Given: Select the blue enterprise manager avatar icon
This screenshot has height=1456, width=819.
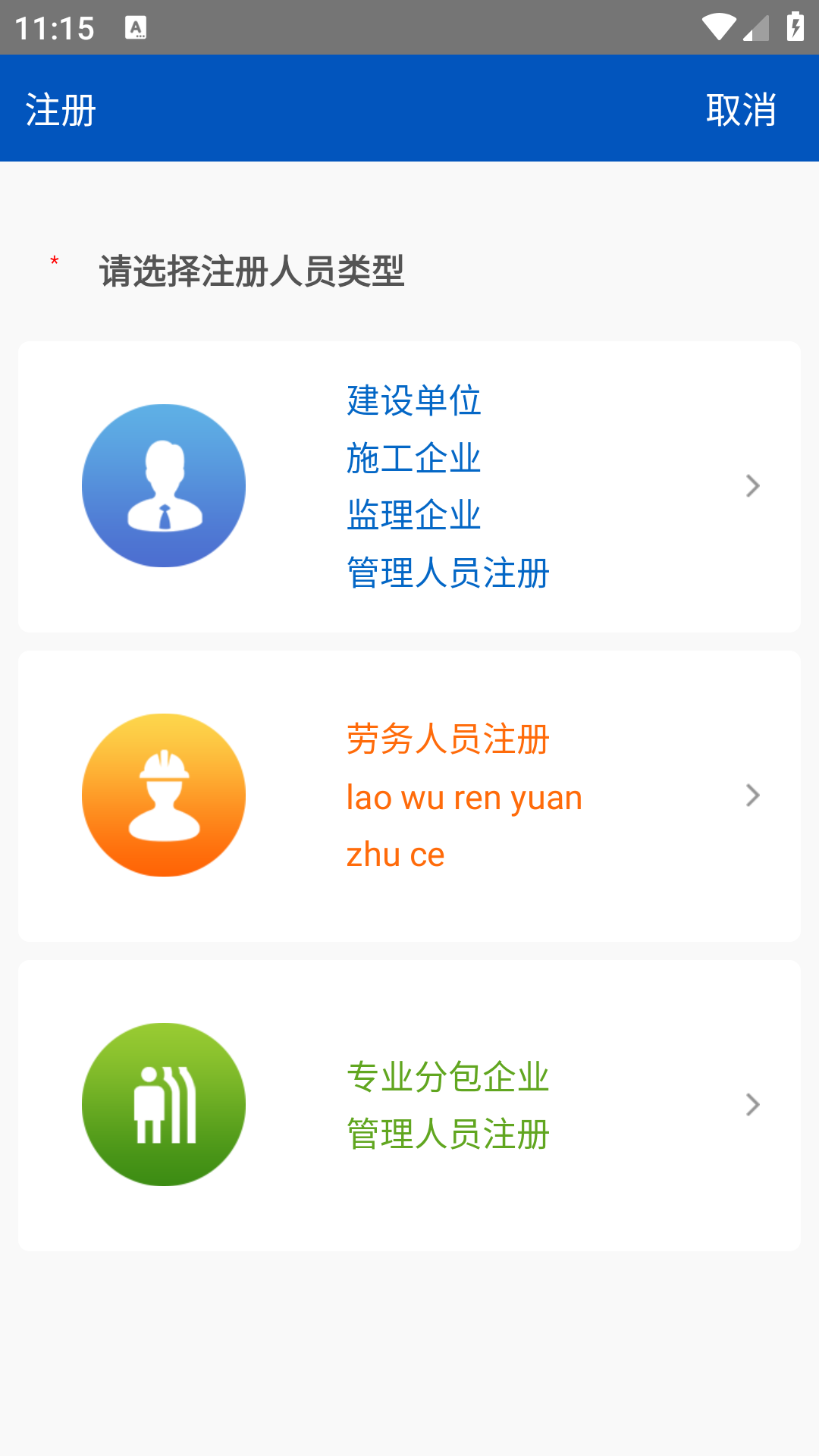Looking at the screenshot, I should tap(164, 485).
